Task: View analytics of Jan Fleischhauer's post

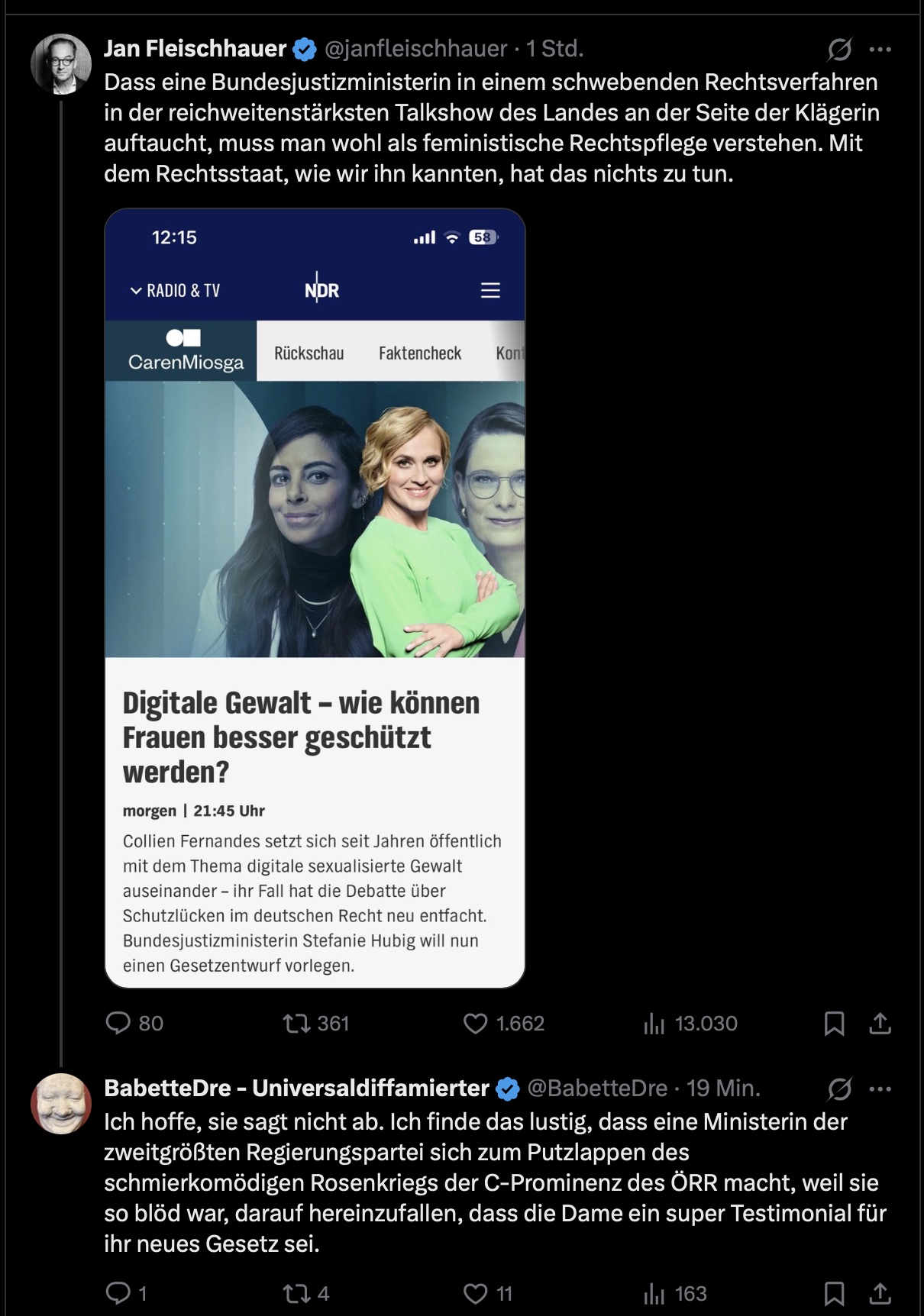Action: coord(654,1023)
